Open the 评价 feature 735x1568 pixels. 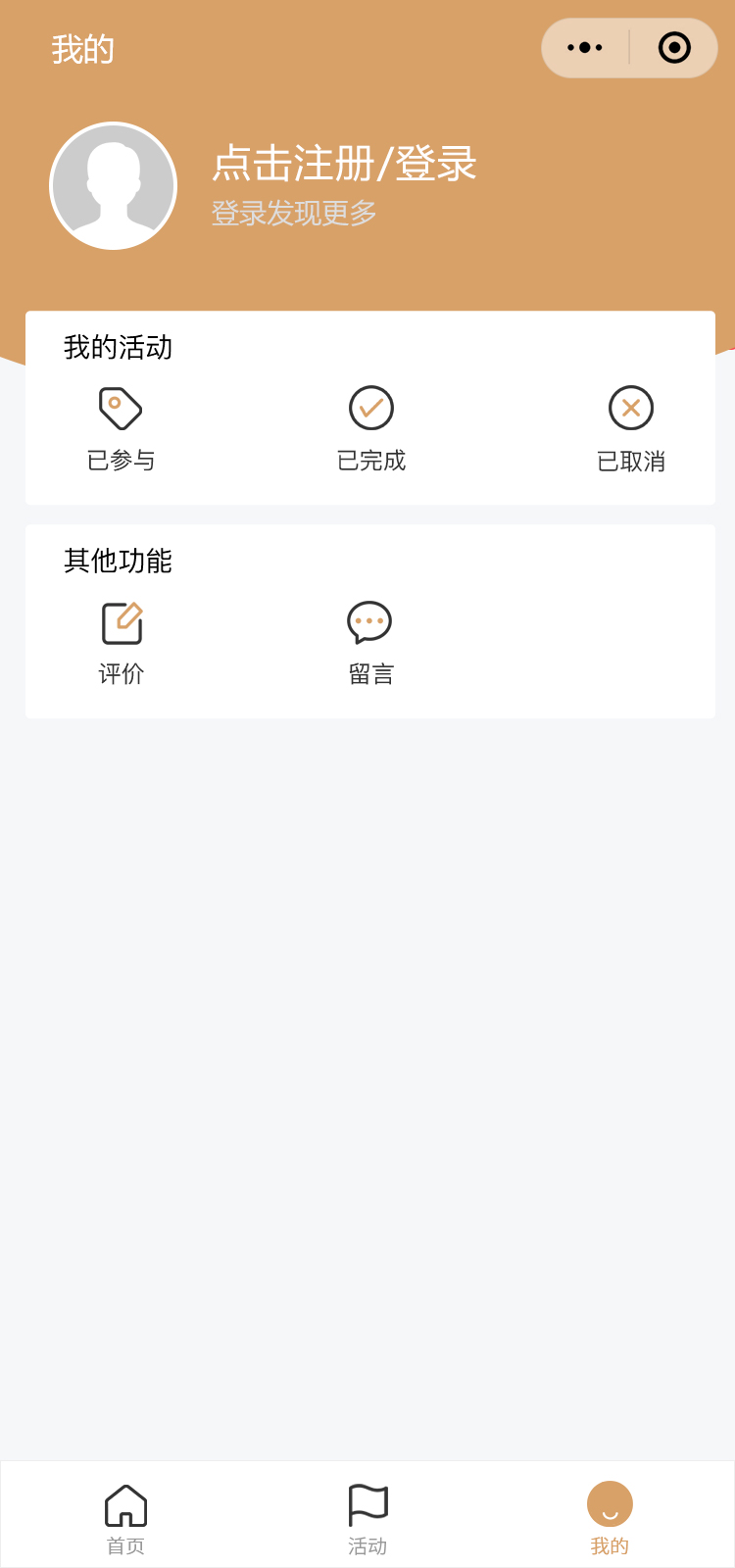(x=122, y=643)
